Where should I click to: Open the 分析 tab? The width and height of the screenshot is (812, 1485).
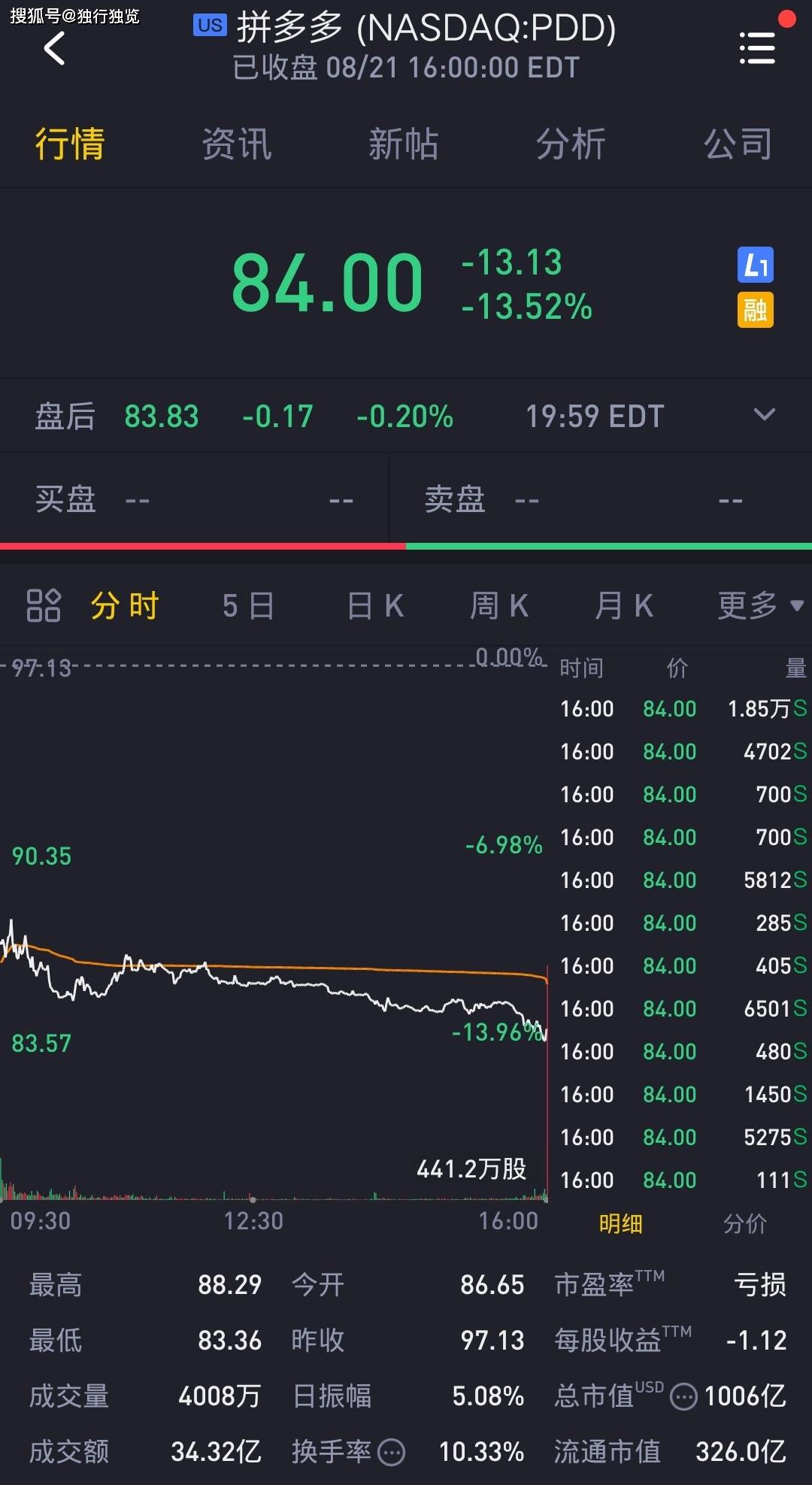(570, 144)
